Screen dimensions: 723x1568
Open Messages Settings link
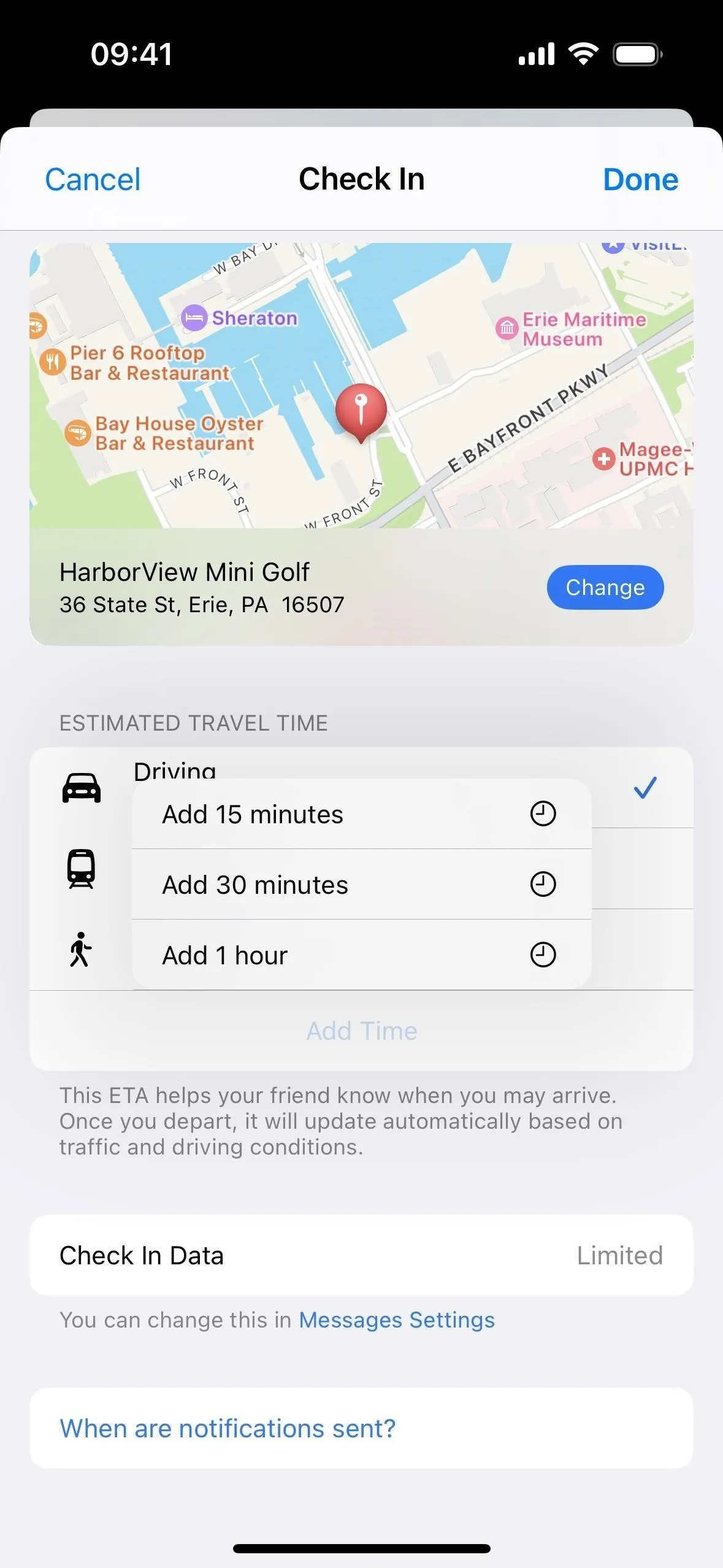(x=397, y=1320)
